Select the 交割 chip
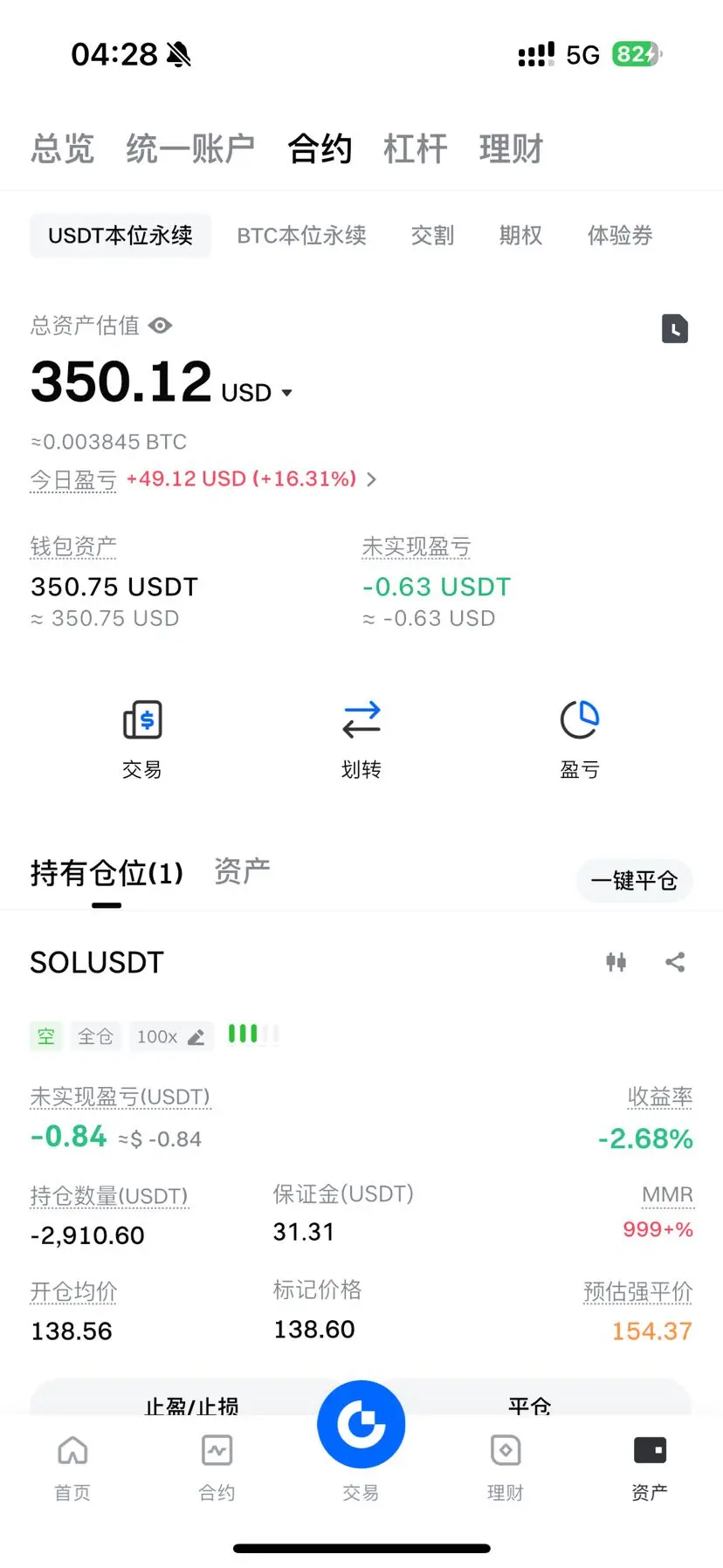This screenshot has width=723, height=1568. point(433,236)
